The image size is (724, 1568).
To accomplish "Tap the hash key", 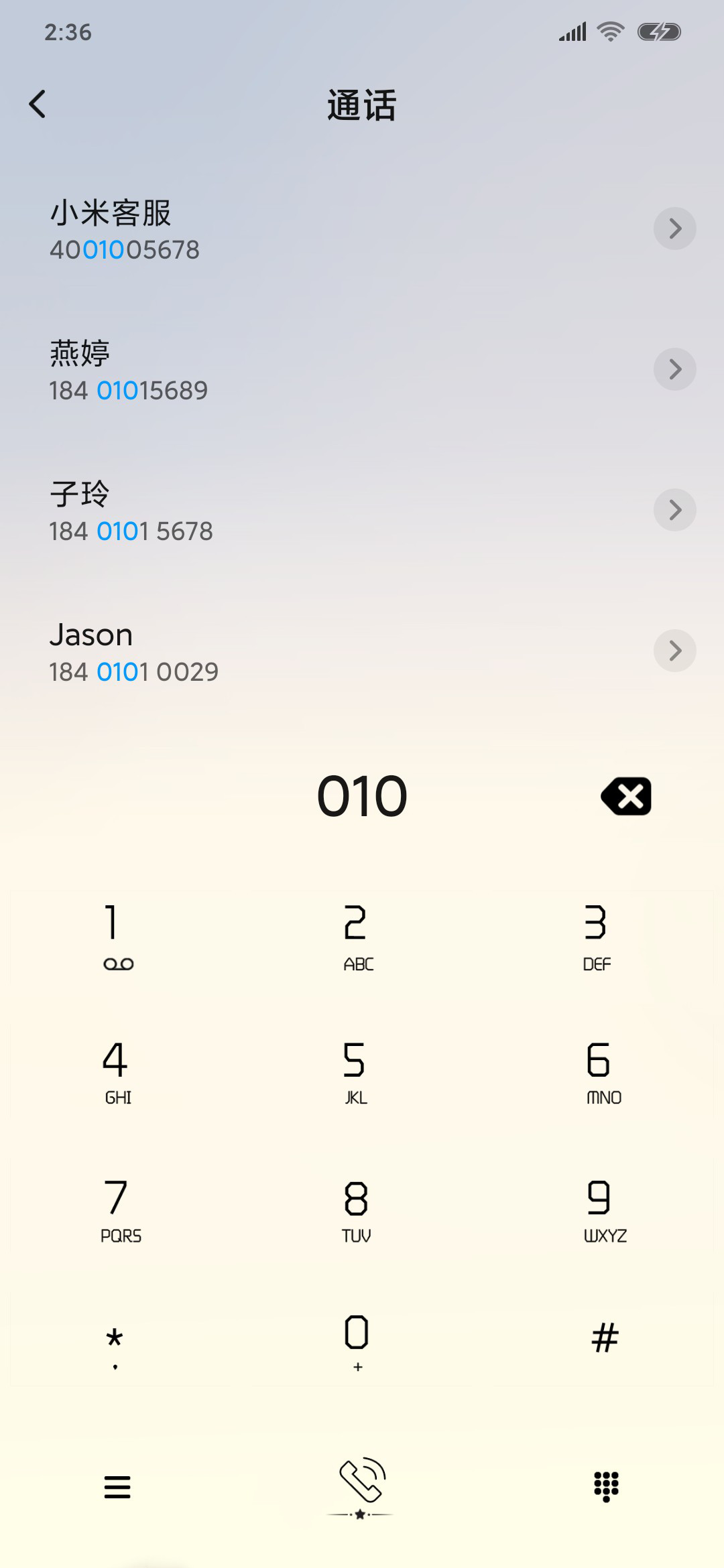I will 605,1339.
